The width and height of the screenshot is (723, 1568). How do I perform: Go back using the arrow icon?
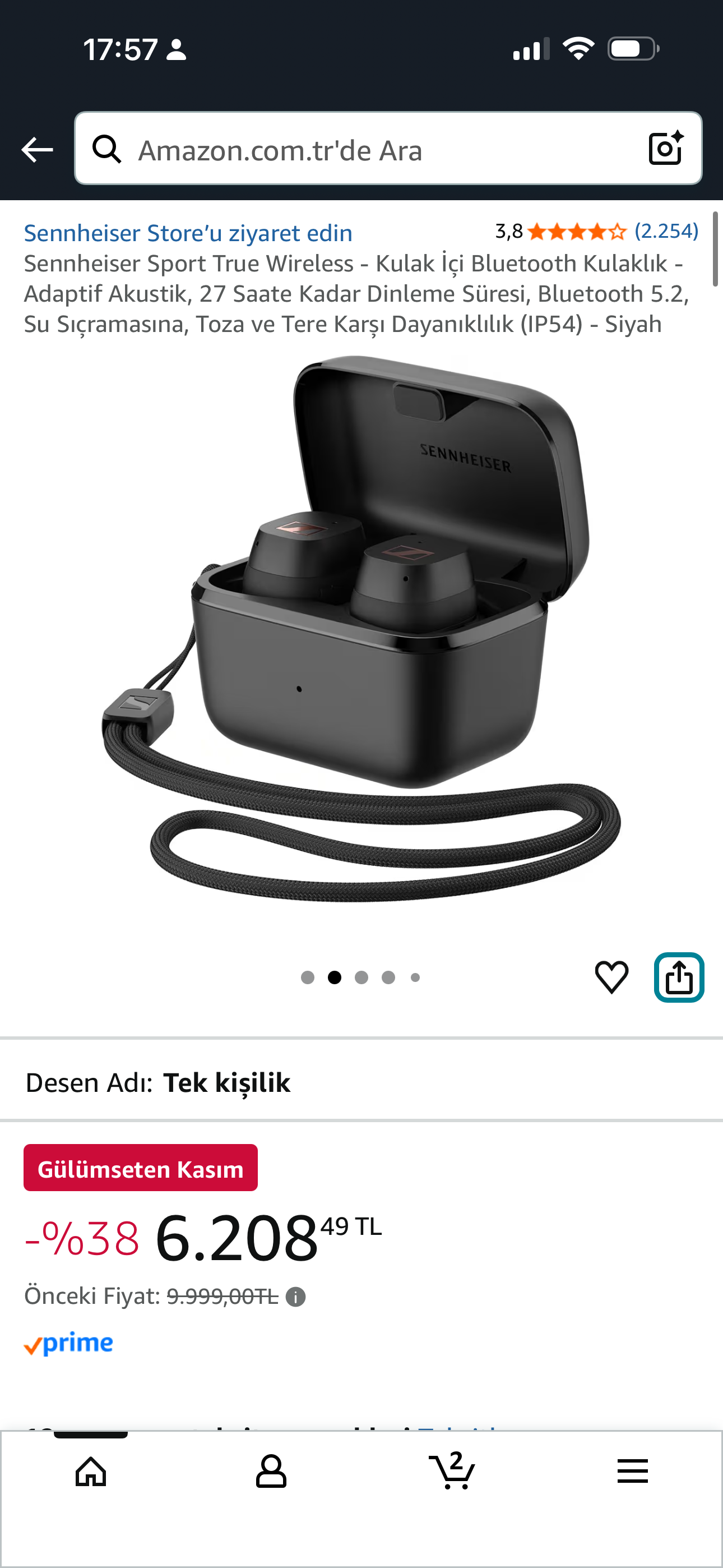pos(37,150)
